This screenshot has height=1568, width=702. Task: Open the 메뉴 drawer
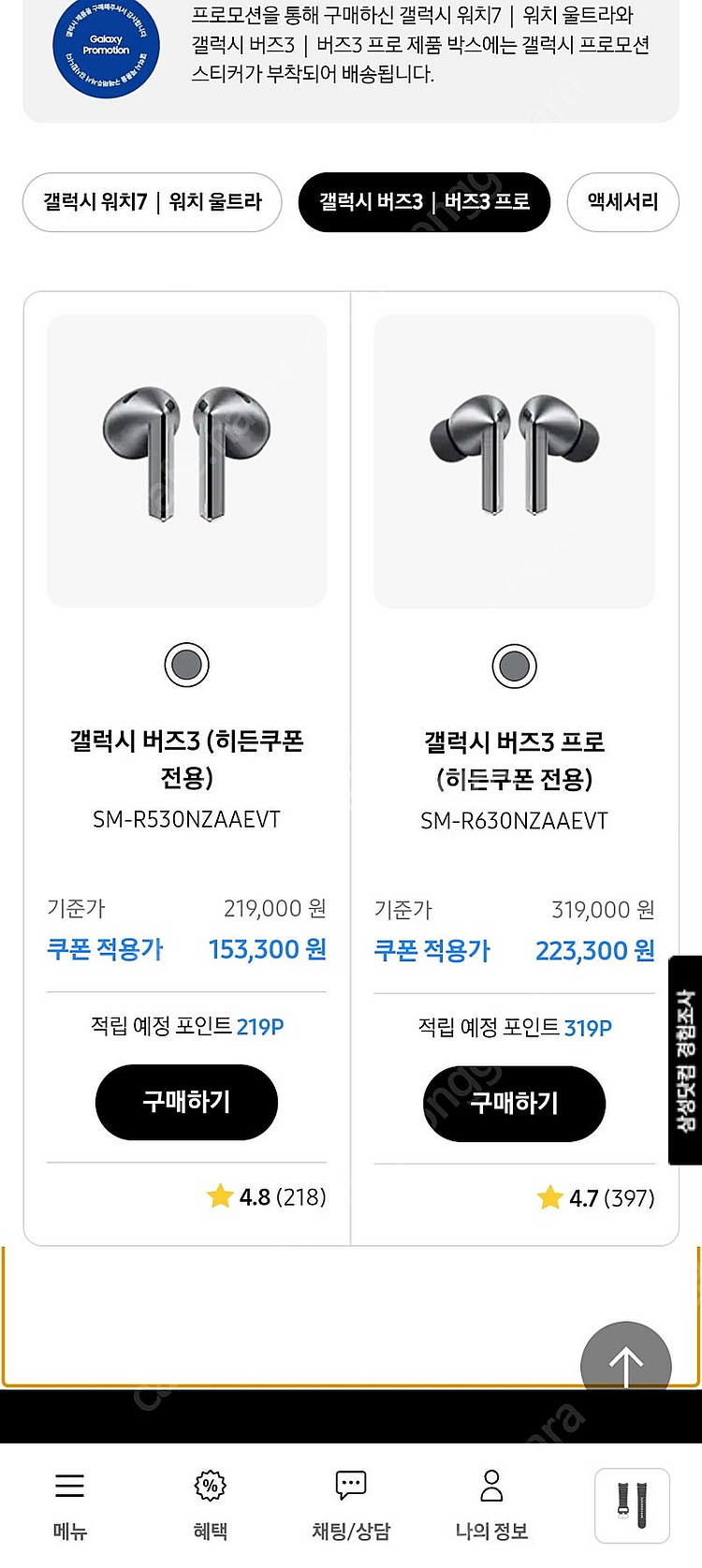point(70,1504)
